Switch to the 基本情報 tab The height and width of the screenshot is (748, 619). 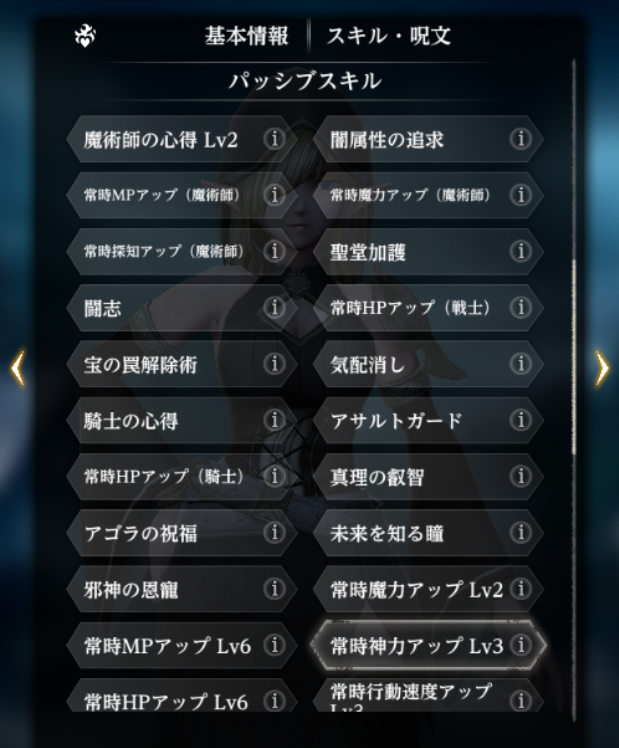[x=246, y=37]
